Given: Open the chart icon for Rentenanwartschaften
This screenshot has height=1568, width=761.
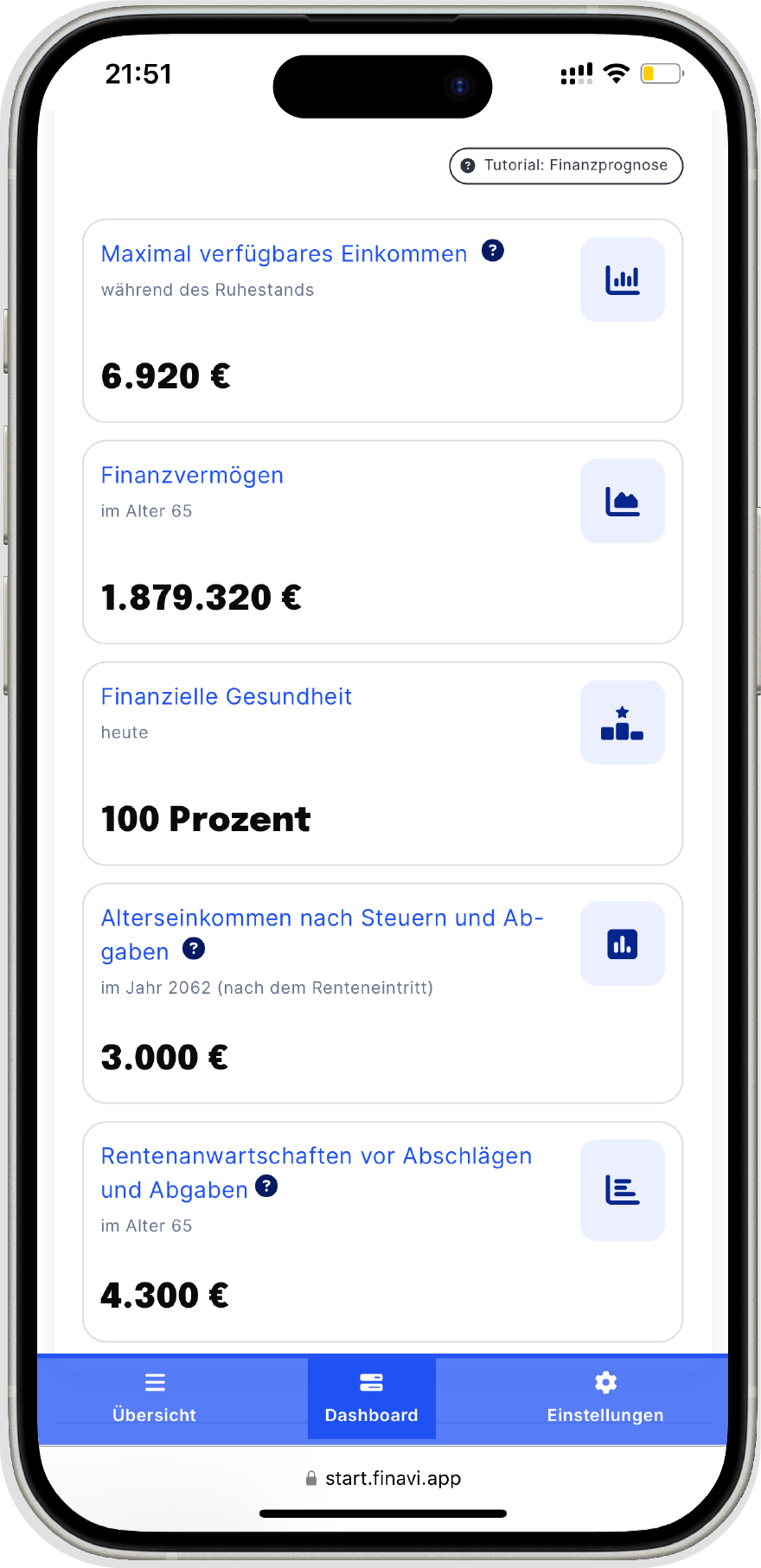Looking at the screenshot, I should point(622,1189).
